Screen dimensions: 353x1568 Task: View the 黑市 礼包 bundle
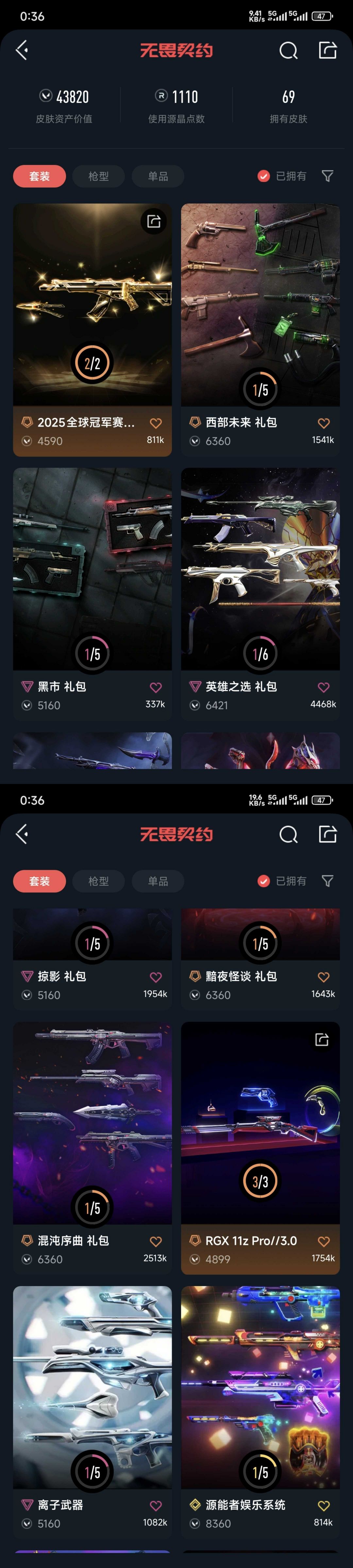coord(92,569)
